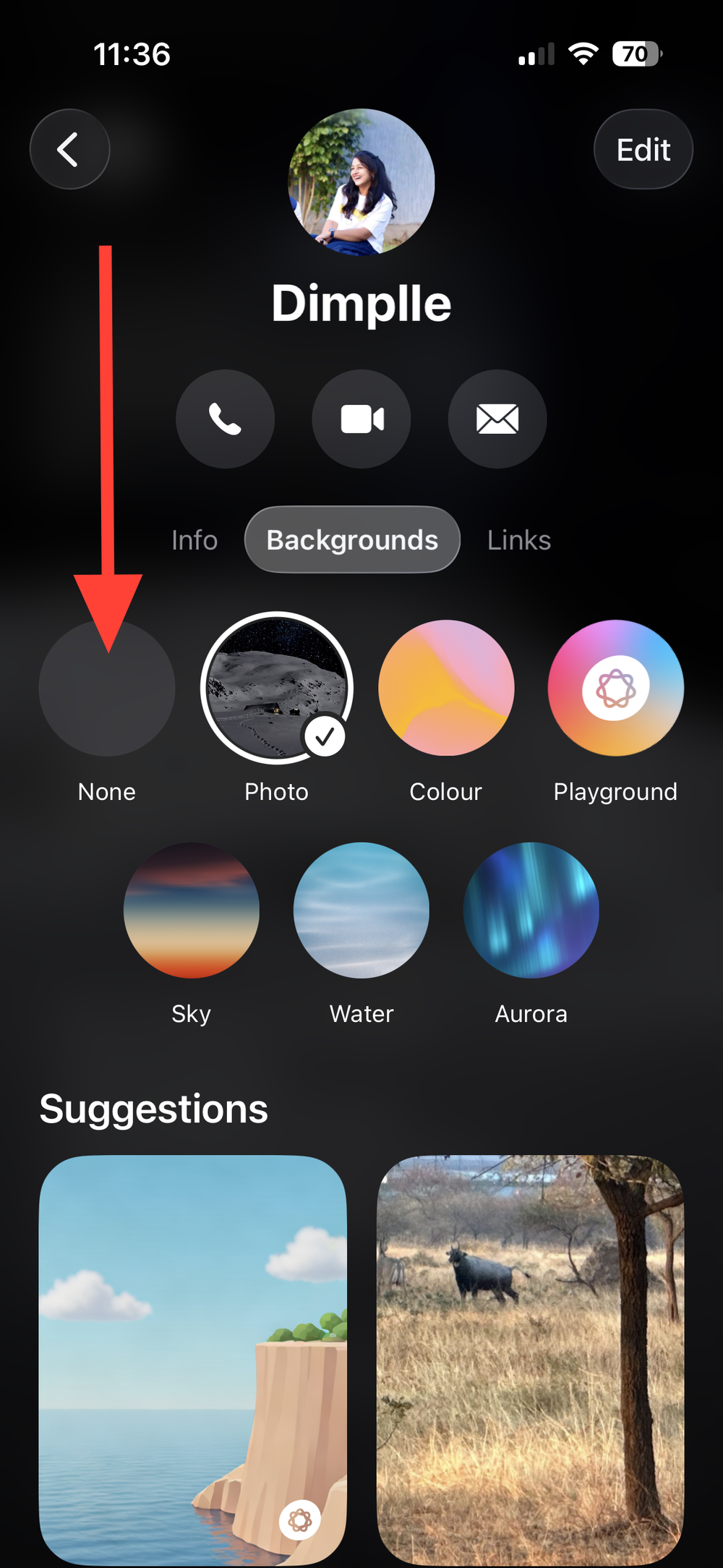
Task: Open the mail icon to email Dimplle
Action: point(497,419)
